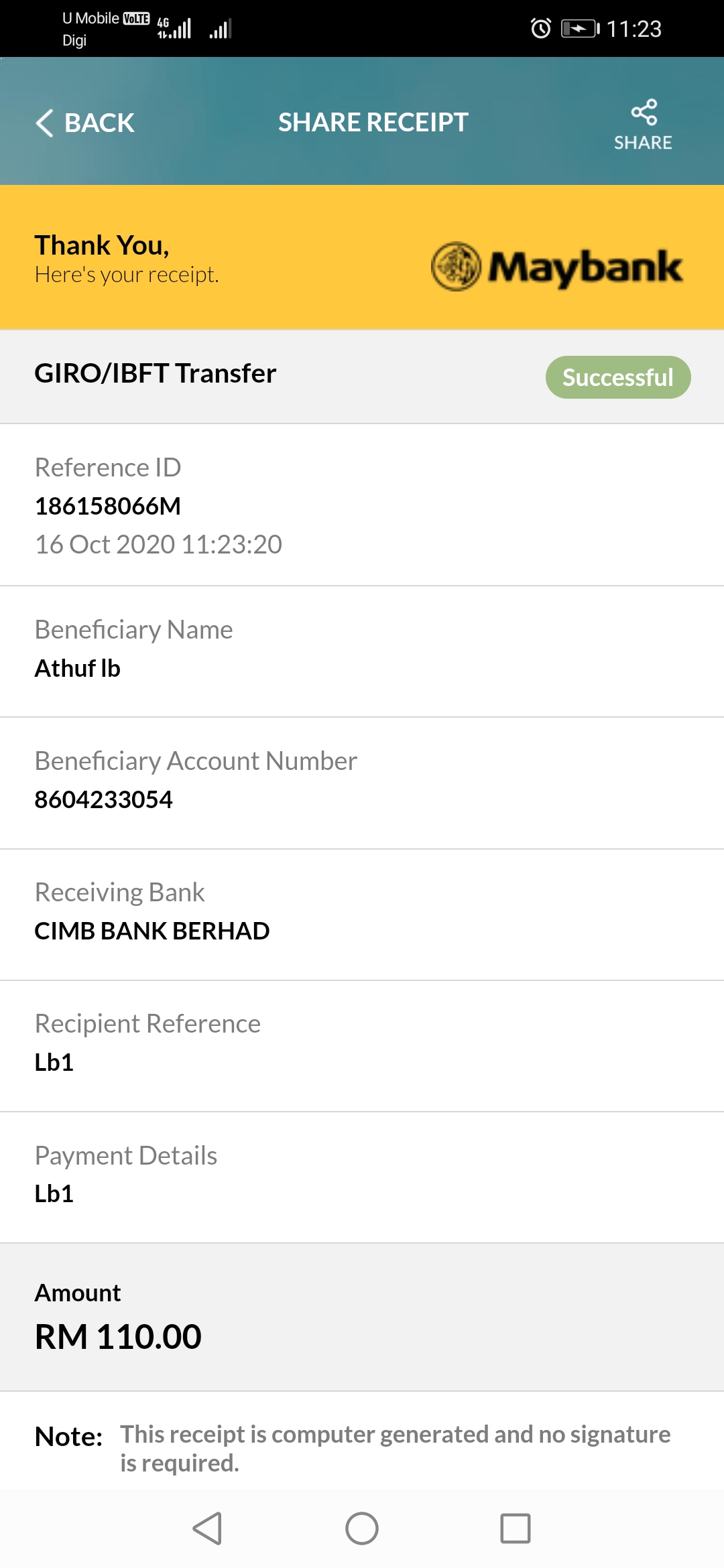The image size is (724, 1568).
Task: Go back using the BACK button
Action: pos(85,123)
